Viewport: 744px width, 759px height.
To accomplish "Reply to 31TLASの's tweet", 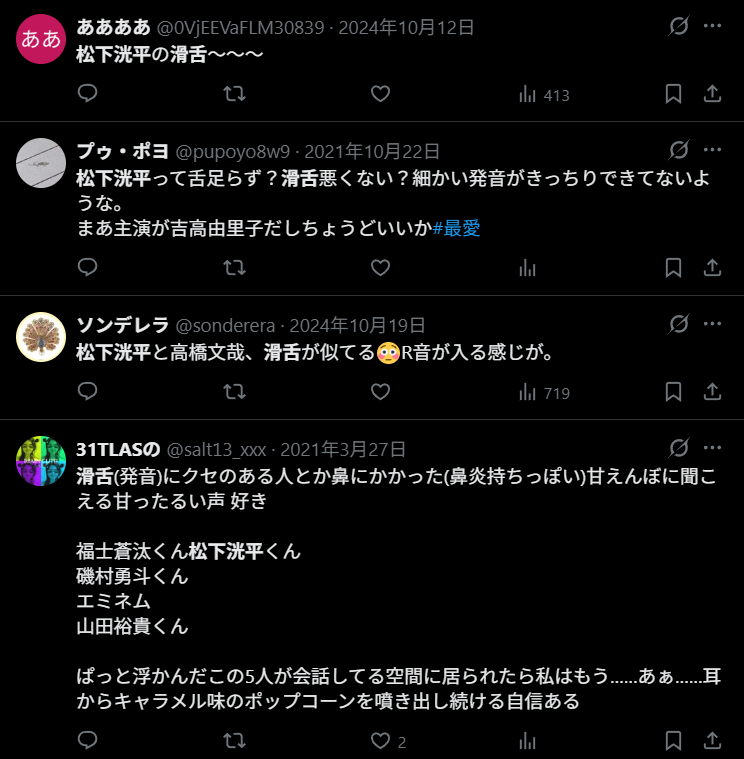I will pos(87,741).
